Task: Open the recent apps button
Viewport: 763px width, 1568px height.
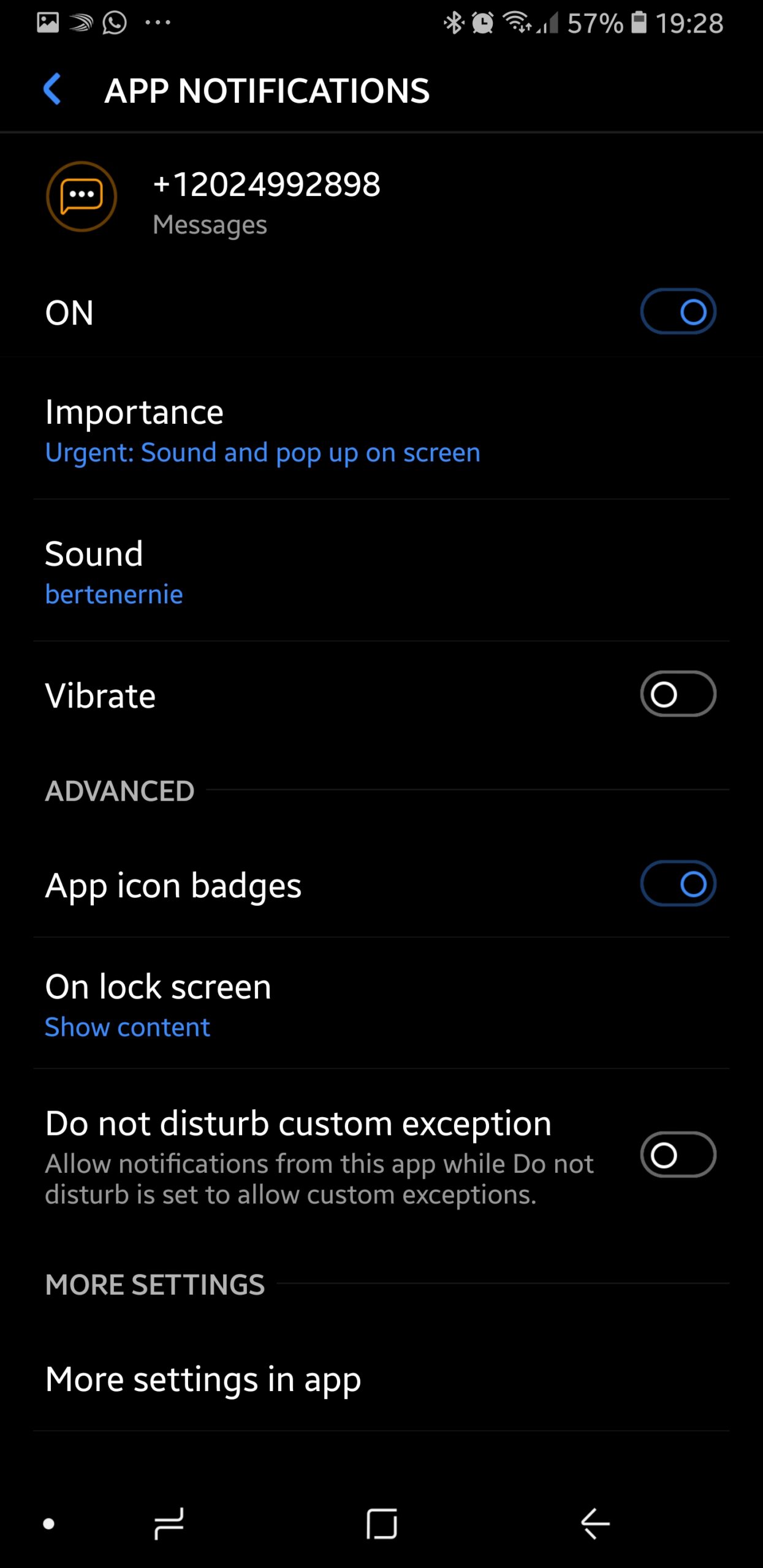Action: point(169,1523)
